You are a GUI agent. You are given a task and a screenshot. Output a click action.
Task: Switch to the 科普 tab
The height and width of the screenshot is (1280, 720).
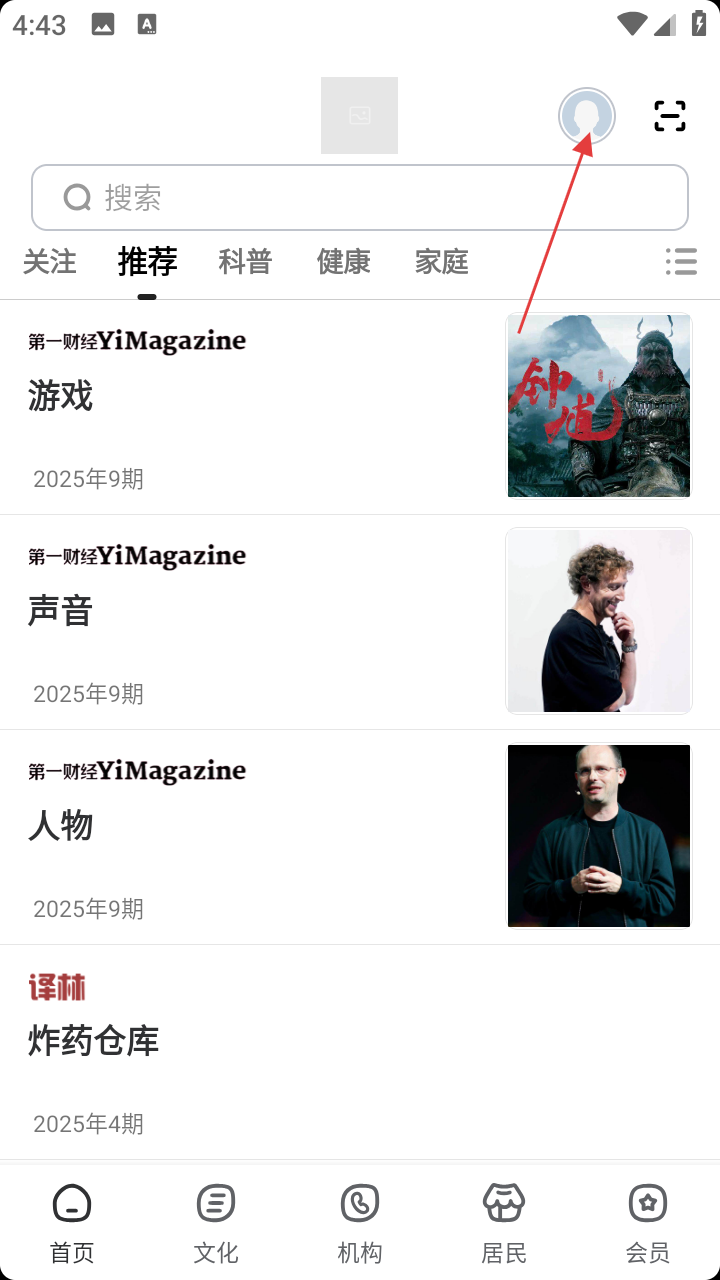click(x=245, y=262)
